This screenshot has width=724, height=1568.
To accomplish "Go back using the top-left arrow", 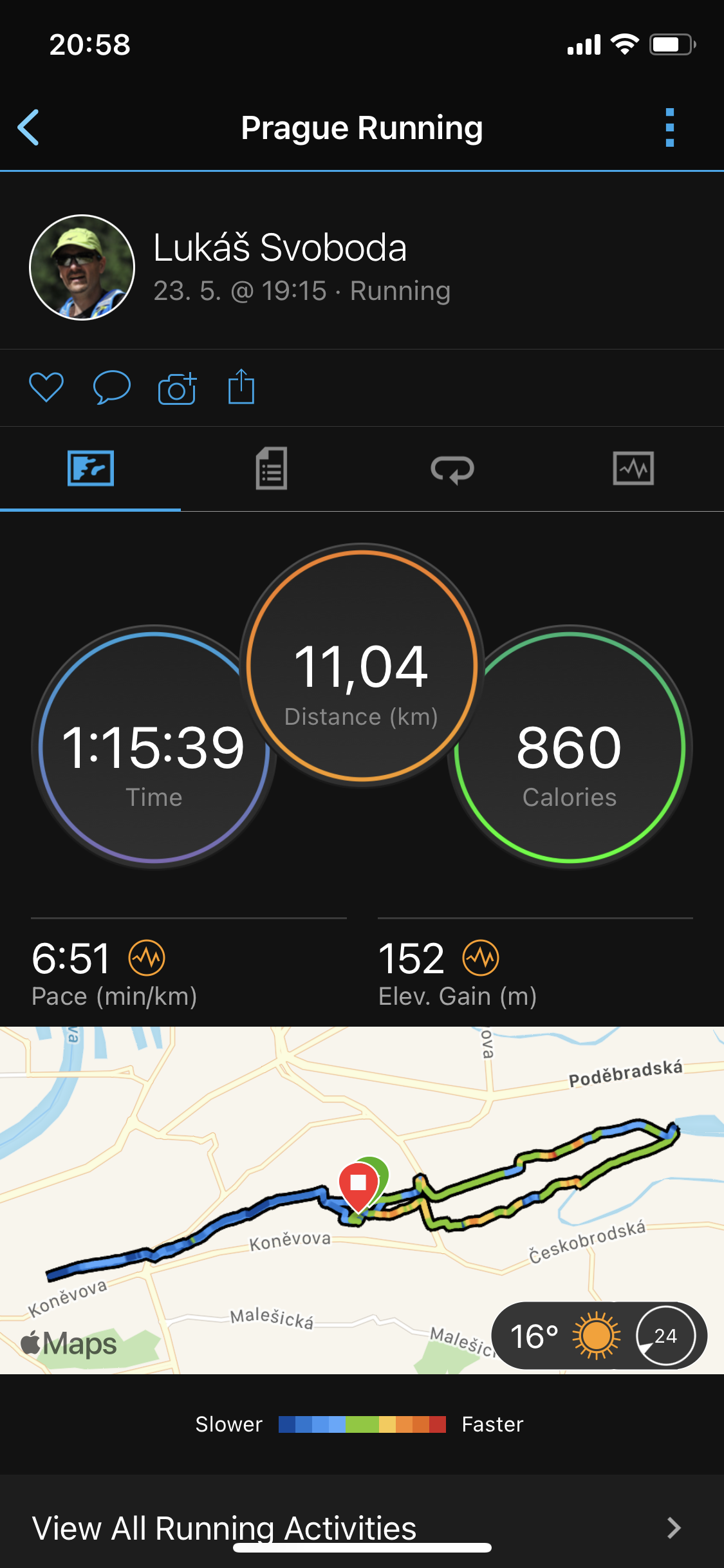I will [x=28, y=127].
